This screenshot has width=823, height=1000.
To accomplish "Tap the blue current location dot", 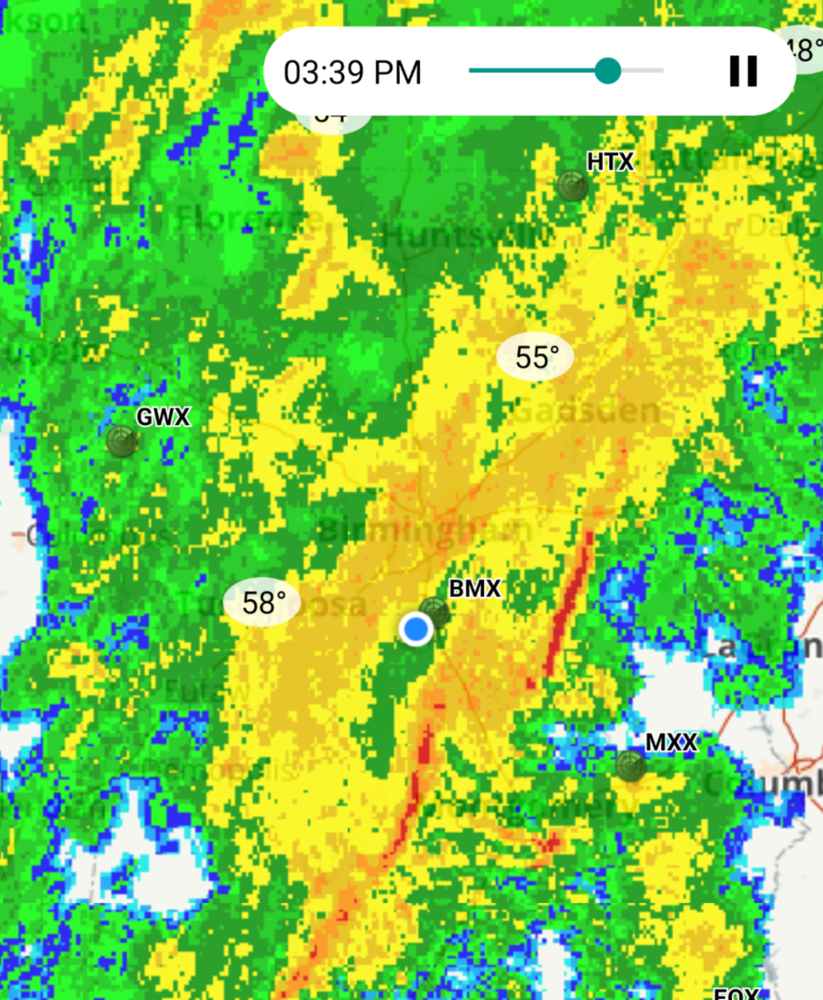I will point(415,629).
